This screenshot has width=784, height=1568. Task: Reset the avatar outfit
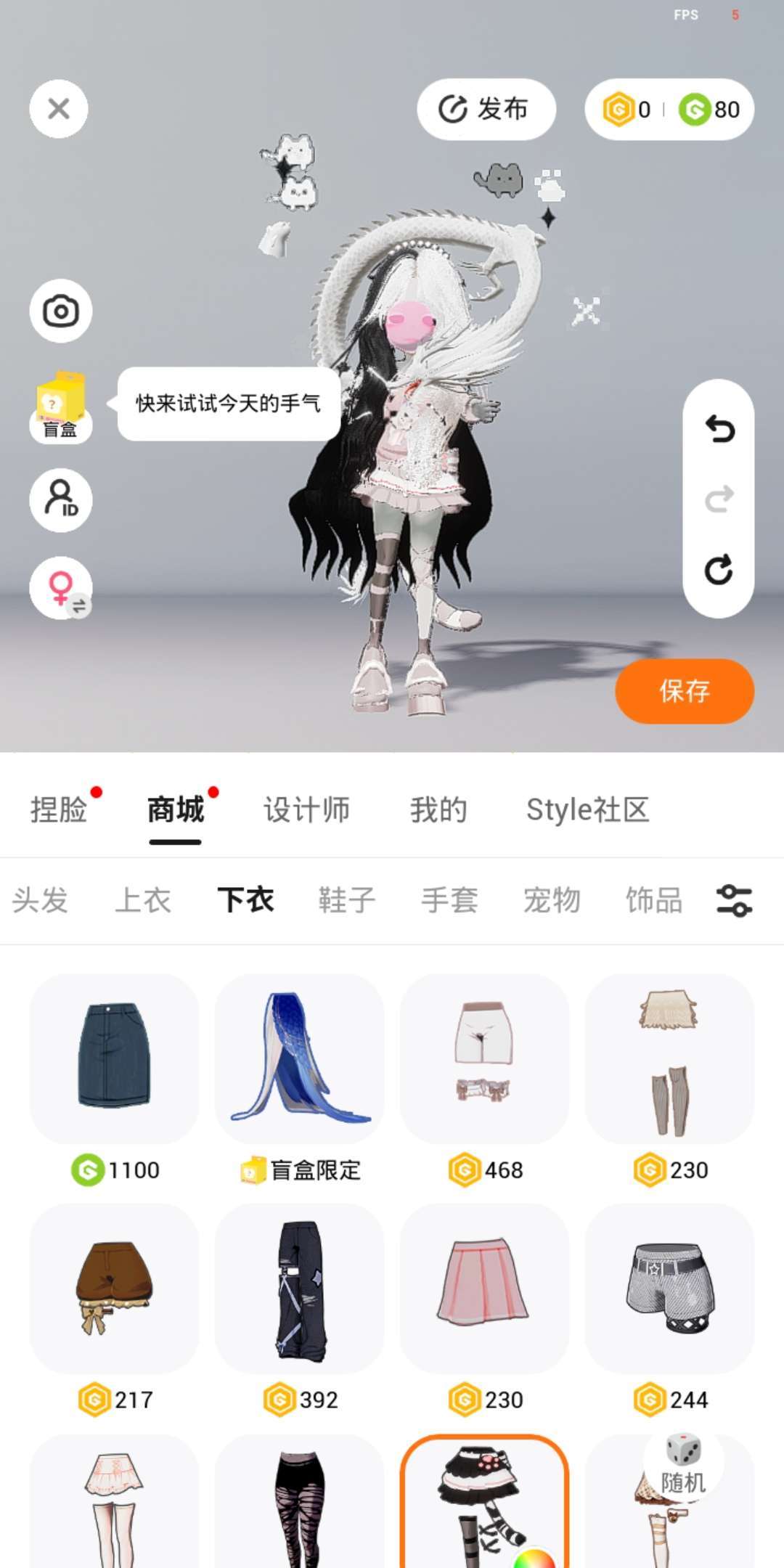(719, 570)
